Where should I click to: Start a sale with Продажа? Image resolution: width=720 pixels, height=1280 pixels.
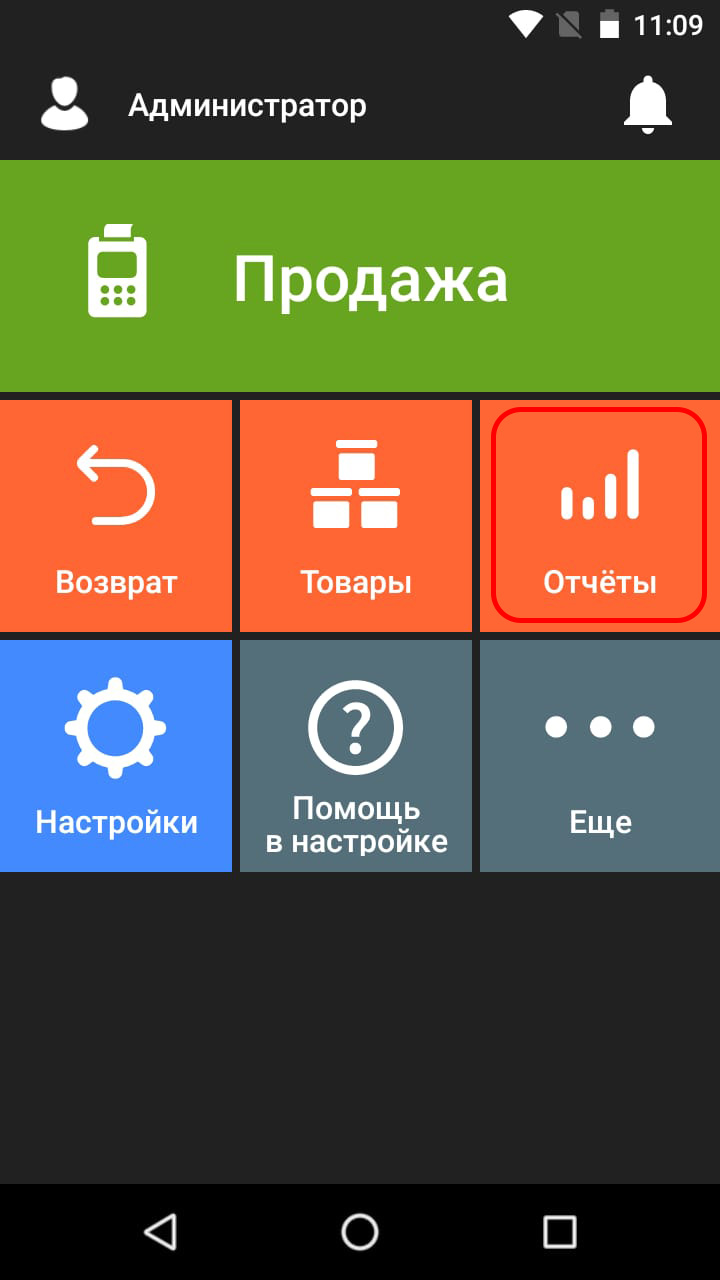pyautogui.click(x=360, y=276)
